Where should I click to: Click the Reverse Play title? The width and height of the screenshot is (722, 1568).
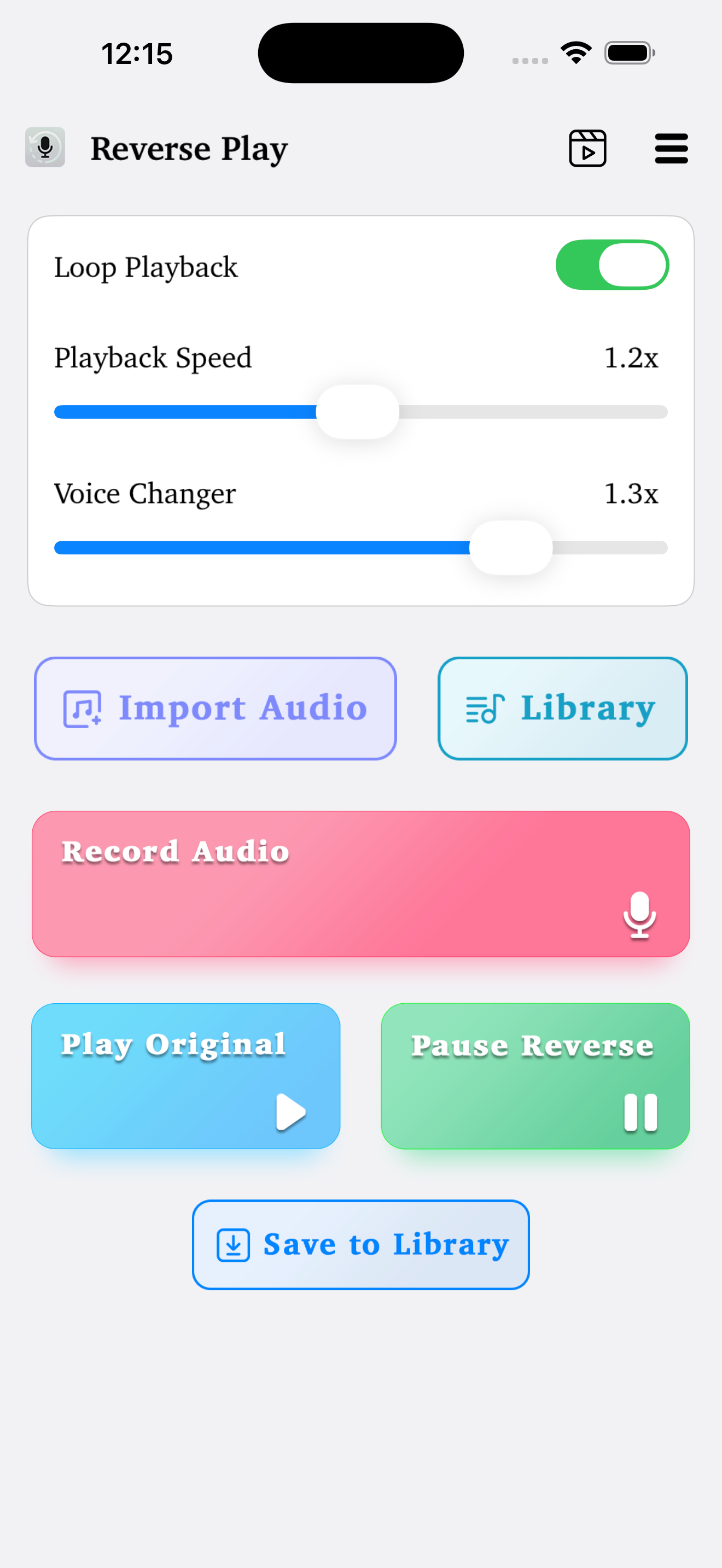click(x=189, y=147)
